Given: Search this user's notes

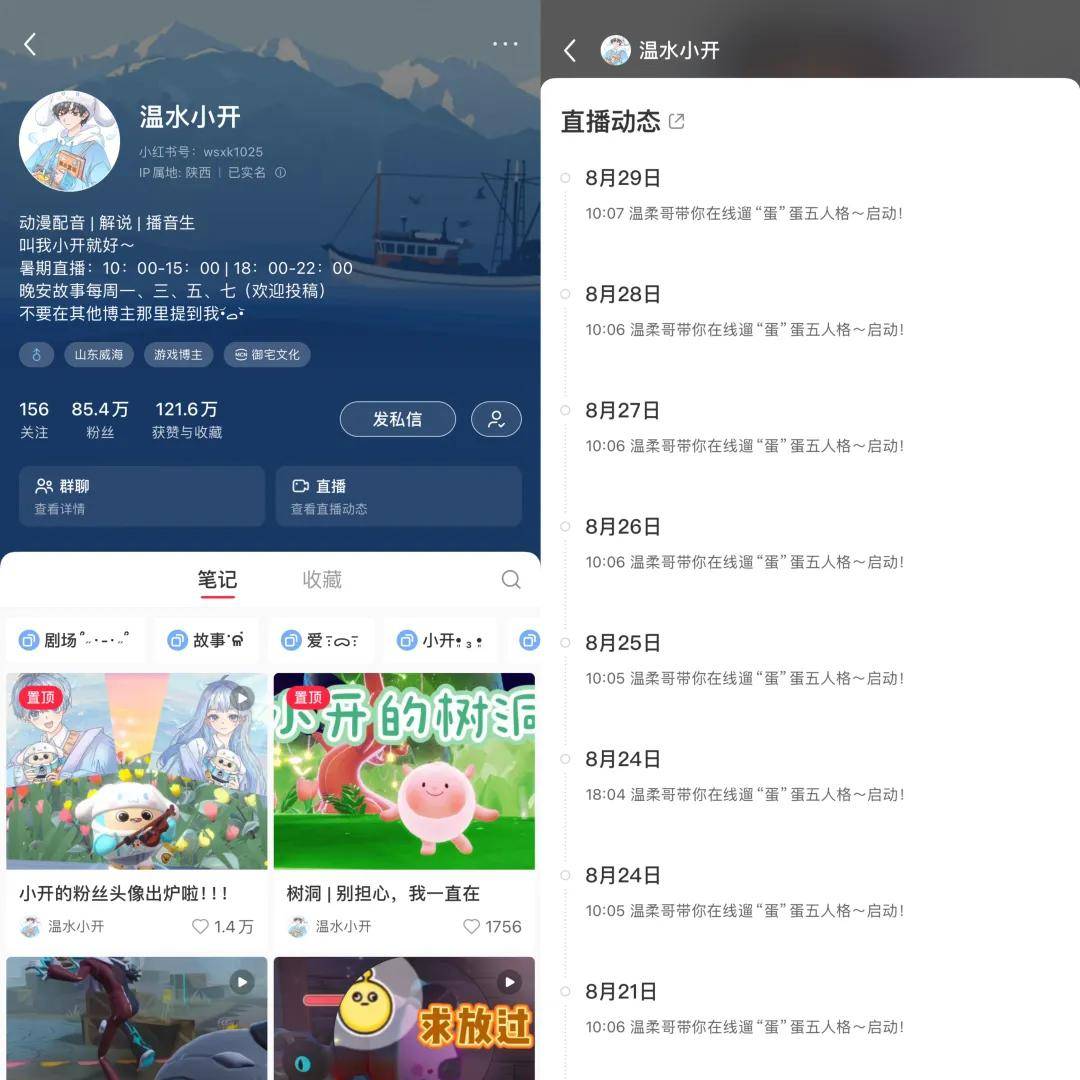Looking at the screenshot, I should [x=511, y=580].
